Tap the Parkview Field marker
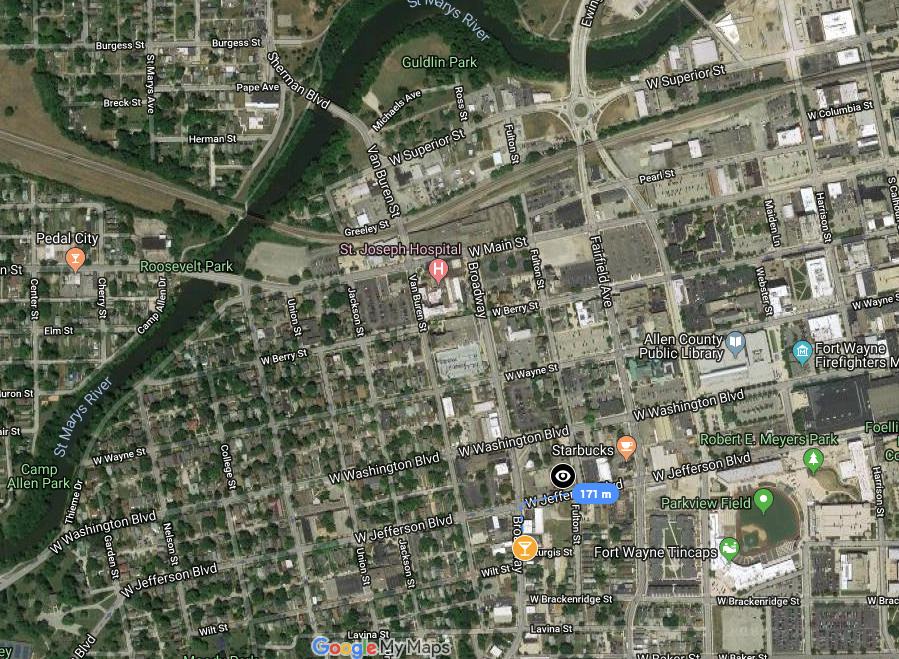 [765, 500]
